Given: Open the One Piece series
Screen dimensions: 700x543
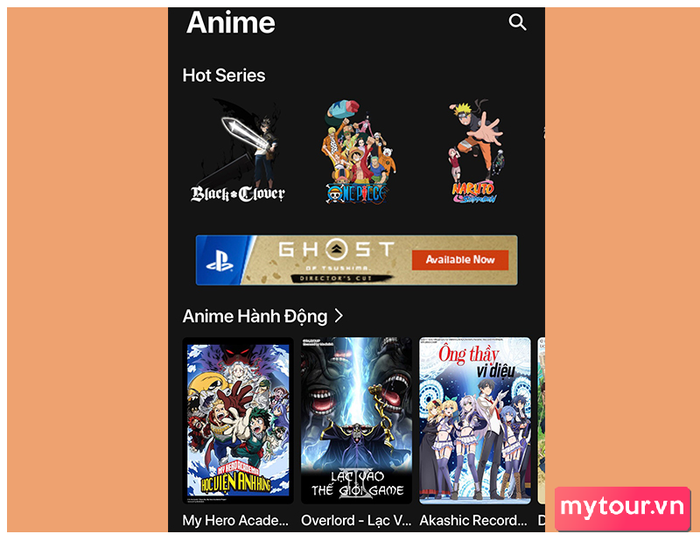Looking at the screenshot, I should click(355, 153).
